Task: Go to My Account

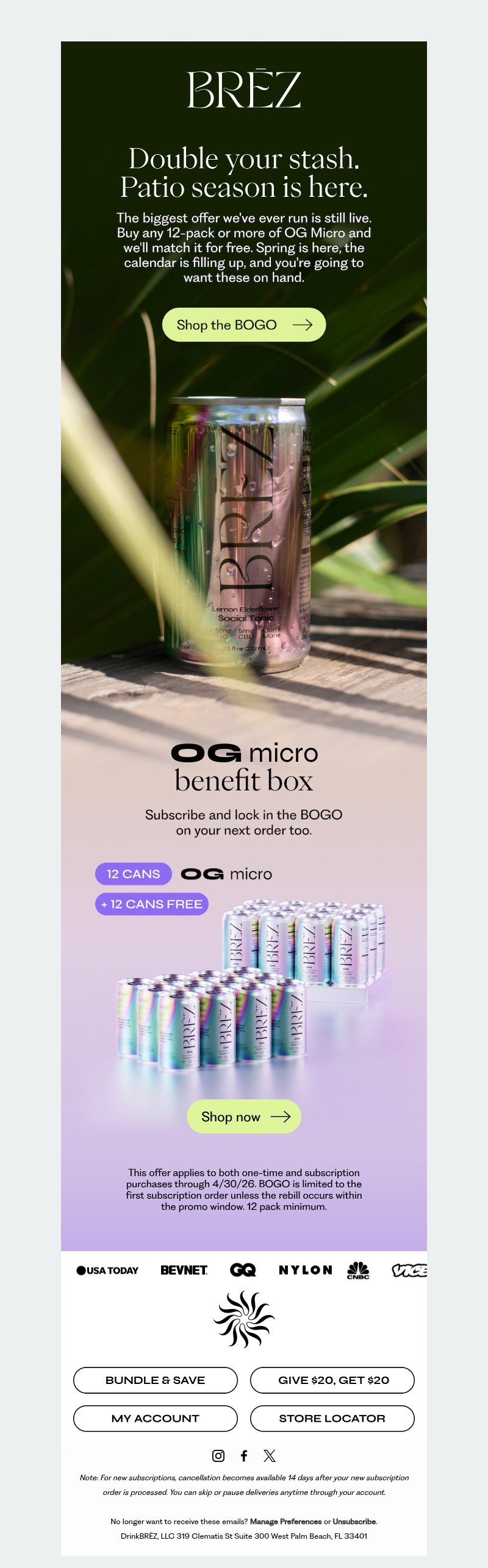Action: click(156, 1418)
